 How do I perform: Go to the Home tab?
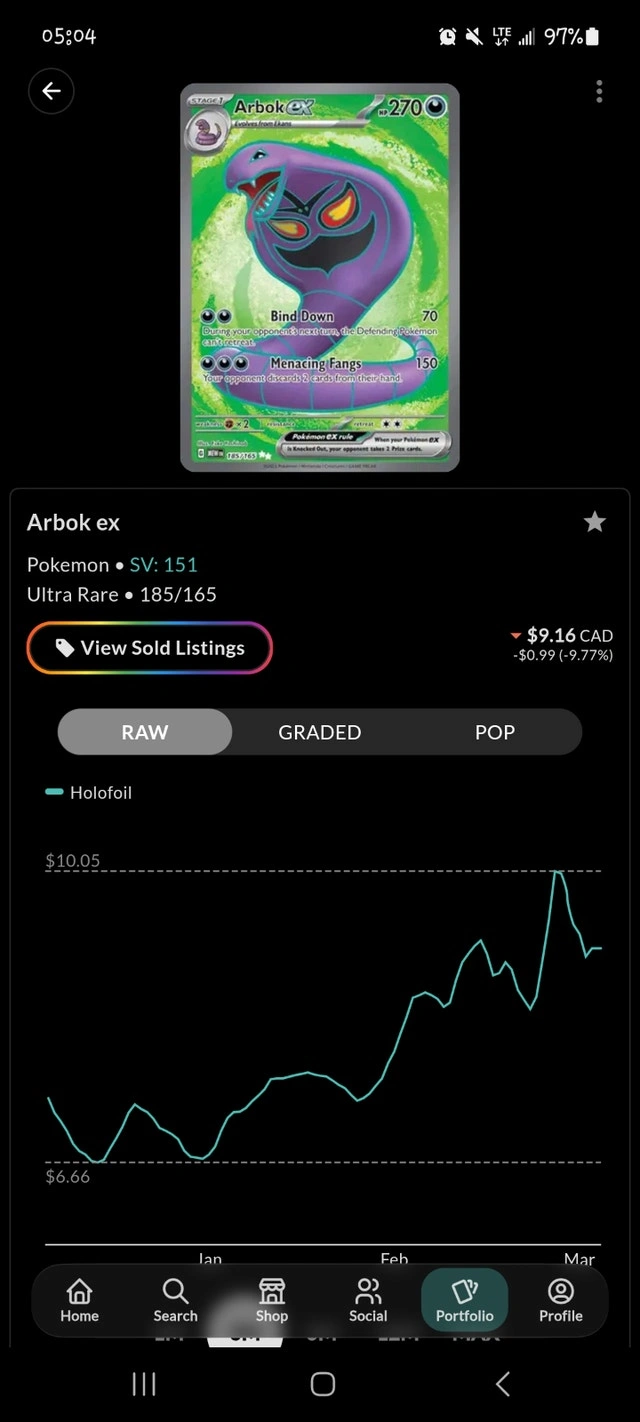[x=79, y=1300]
